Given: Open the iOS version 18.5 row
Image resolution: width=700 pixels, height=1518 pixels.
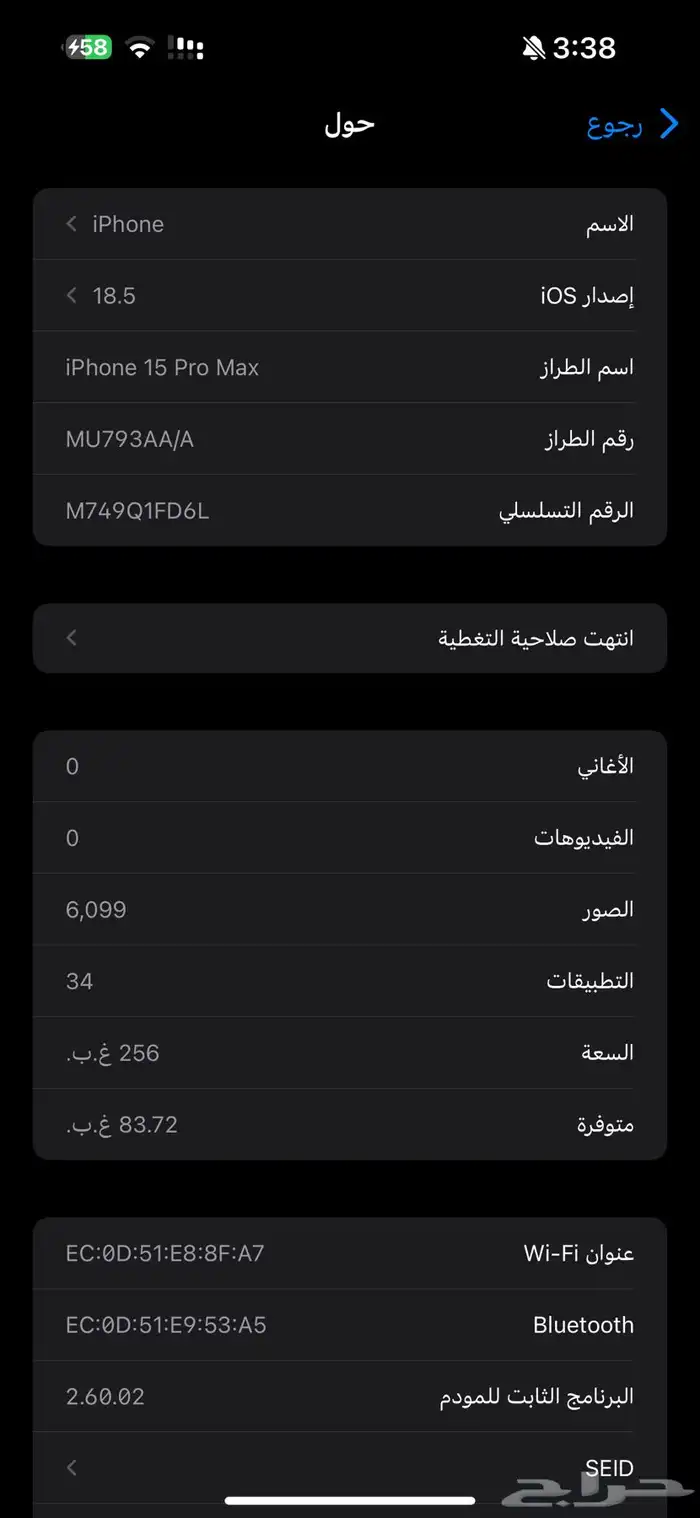Looking at the screenshot, I should pyautogui.click(x=350, y=296).
